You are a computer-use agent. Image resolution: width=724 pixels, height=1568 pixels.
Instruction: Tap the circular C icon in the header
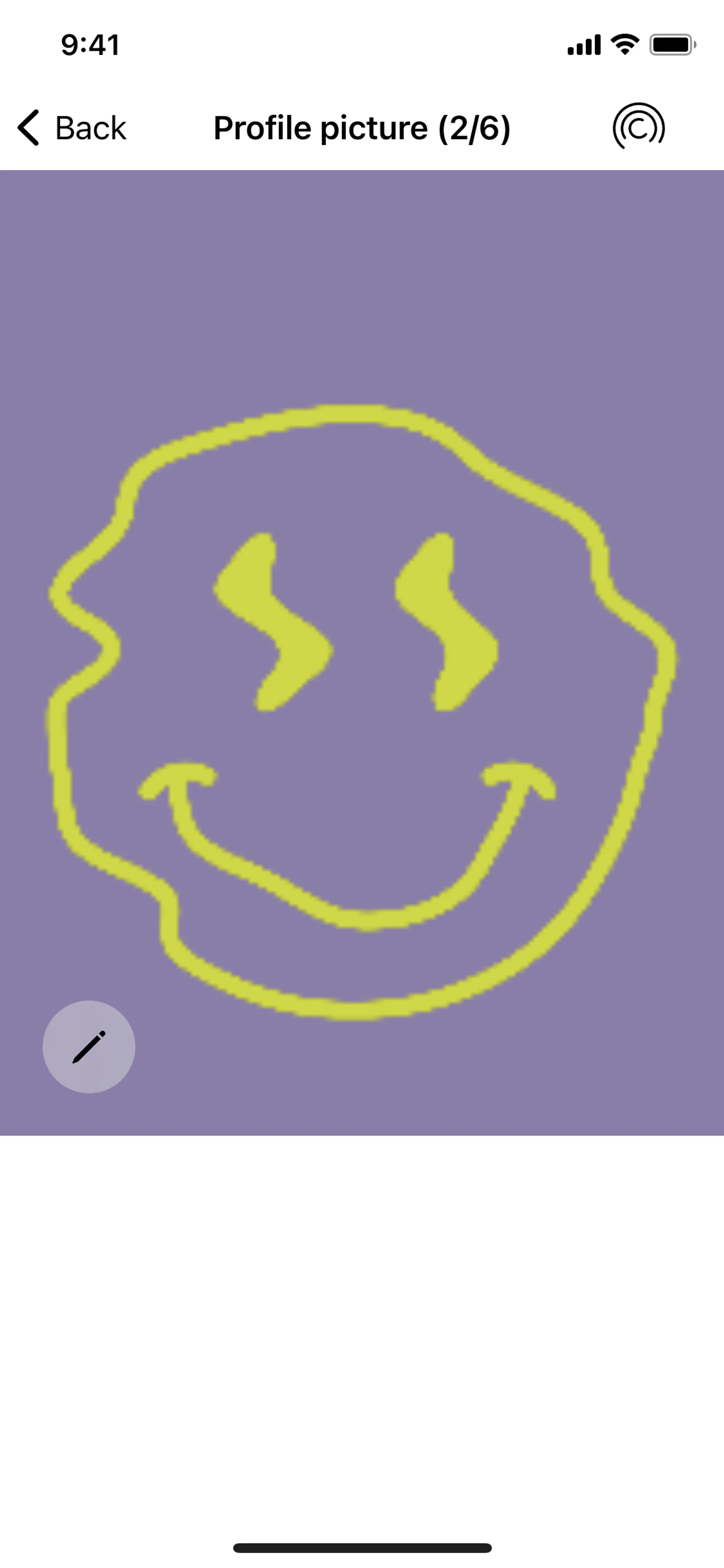[x=638, y=127]
